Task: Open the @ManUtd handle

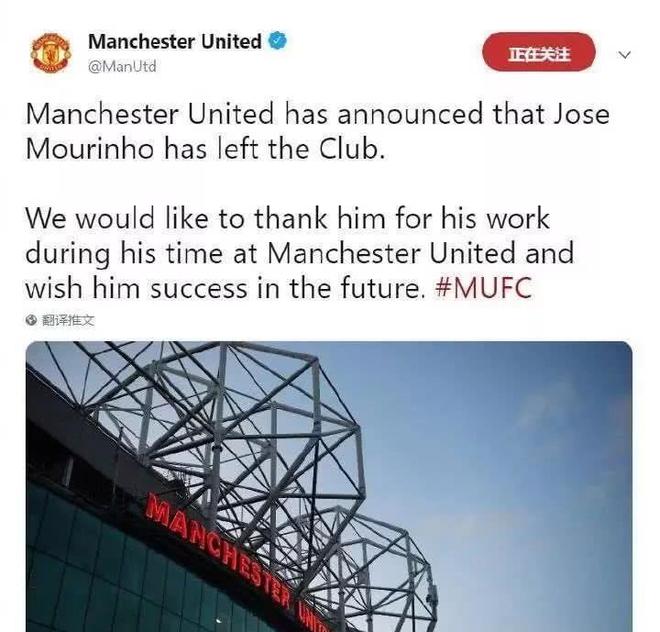Action: tap(122, 65)
